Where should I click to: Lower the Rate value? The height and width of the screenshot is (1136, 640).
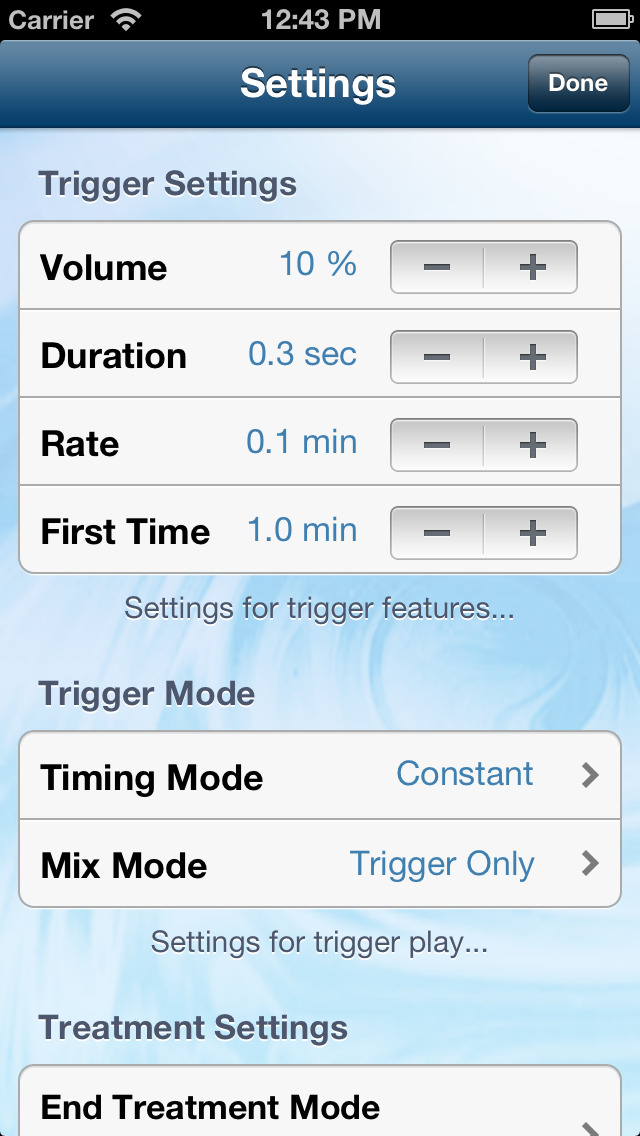[x=437, y=445]
